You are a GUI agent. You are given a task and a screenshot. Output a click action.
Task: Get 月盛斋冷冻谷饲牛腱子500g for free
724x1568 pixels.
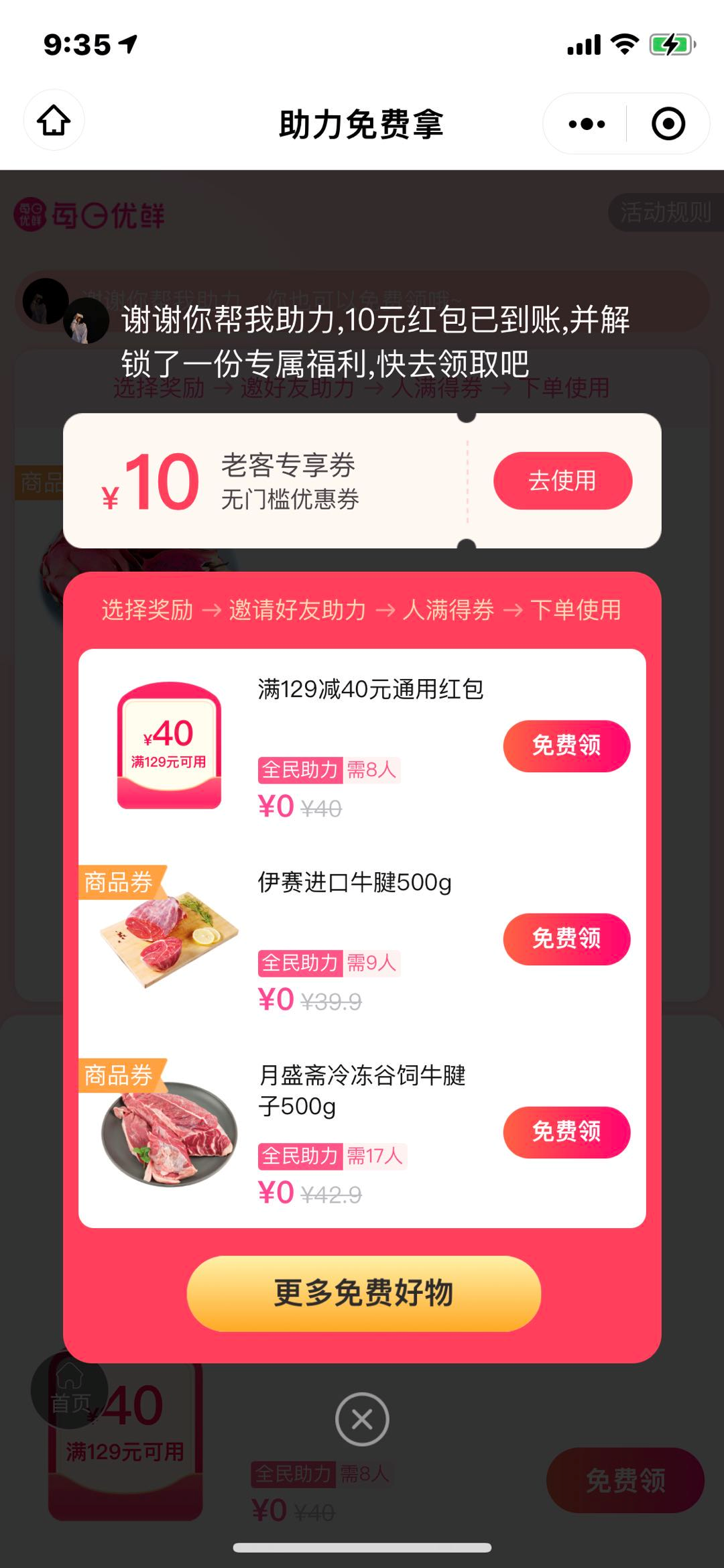[x=566, y=1132]
